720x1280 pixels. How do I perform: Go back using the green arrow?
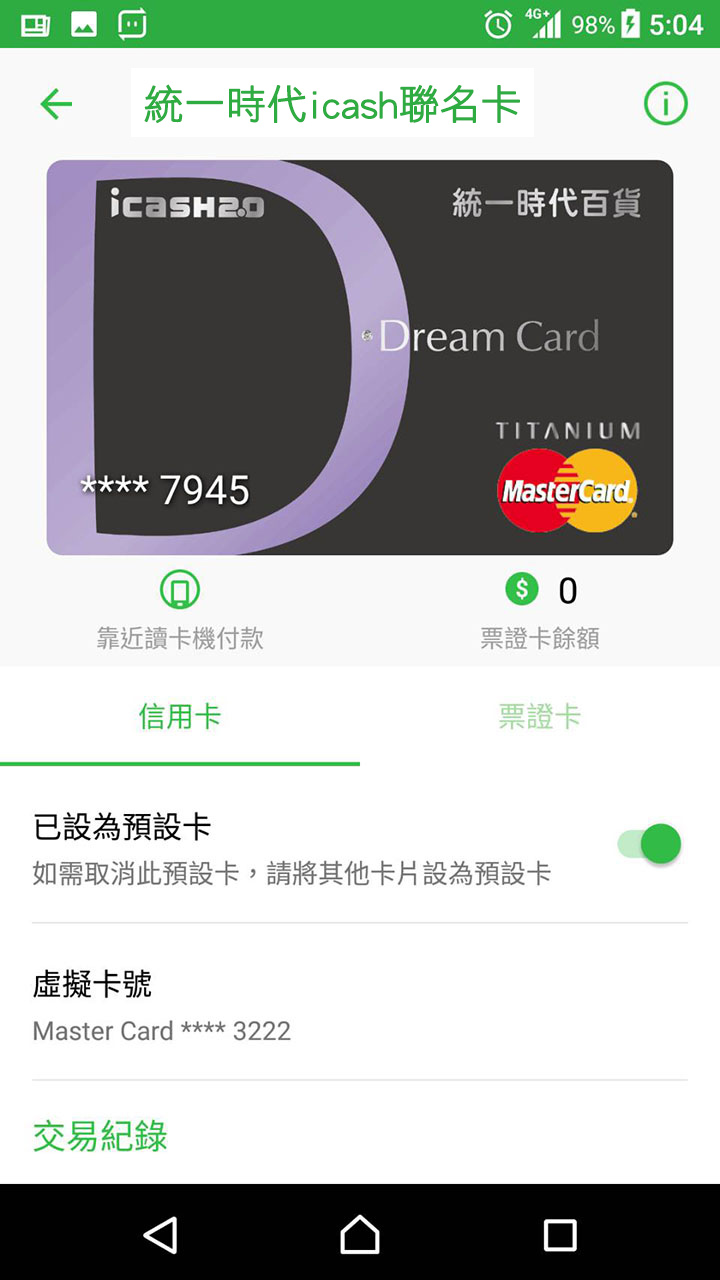click(56, 104)
